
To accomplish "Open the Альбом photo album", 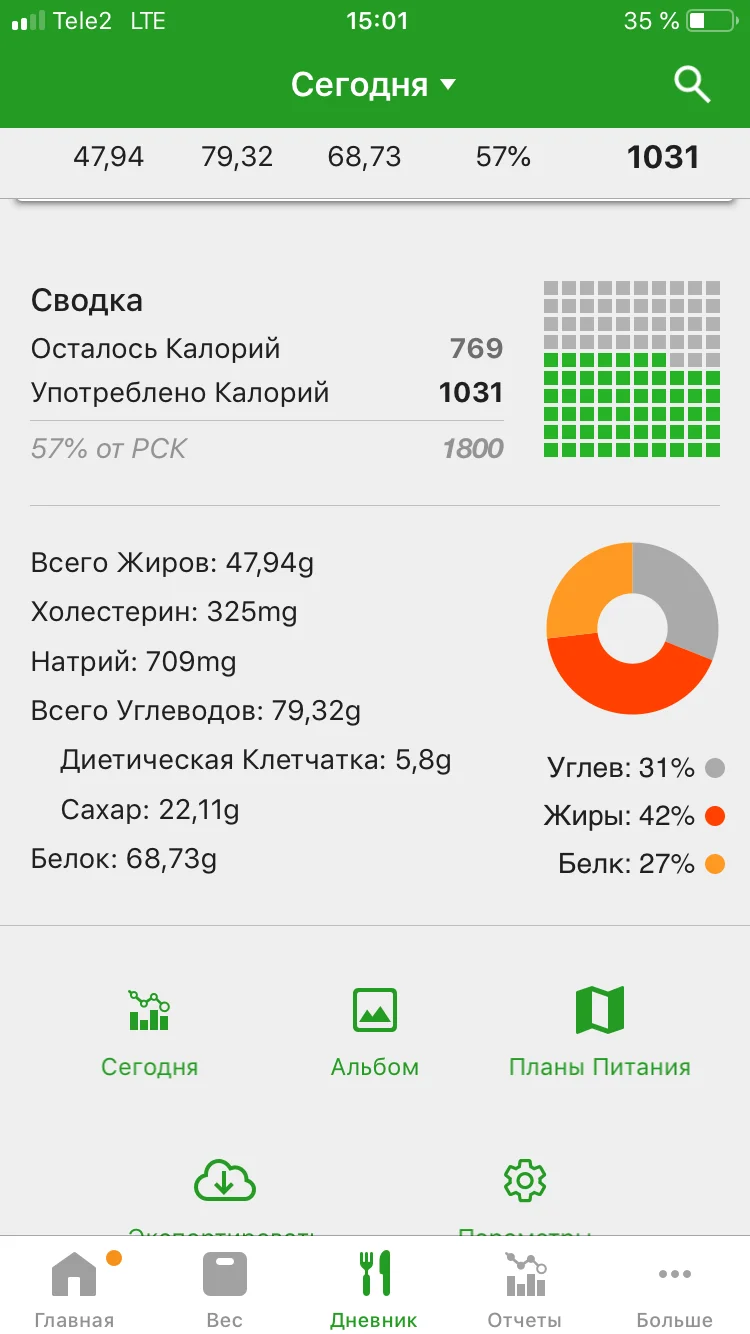I will [375, 1030].
